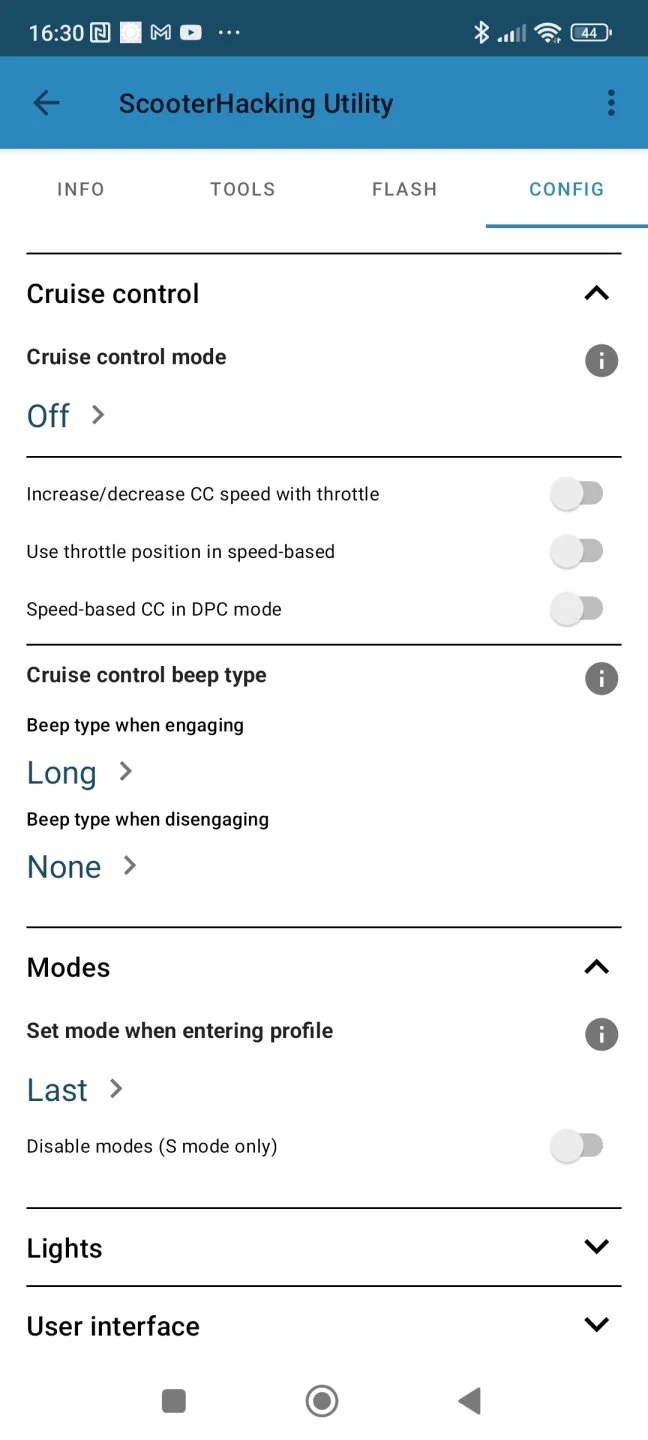Enable Increase/decrease CC speed with throttle

point(577,494)
